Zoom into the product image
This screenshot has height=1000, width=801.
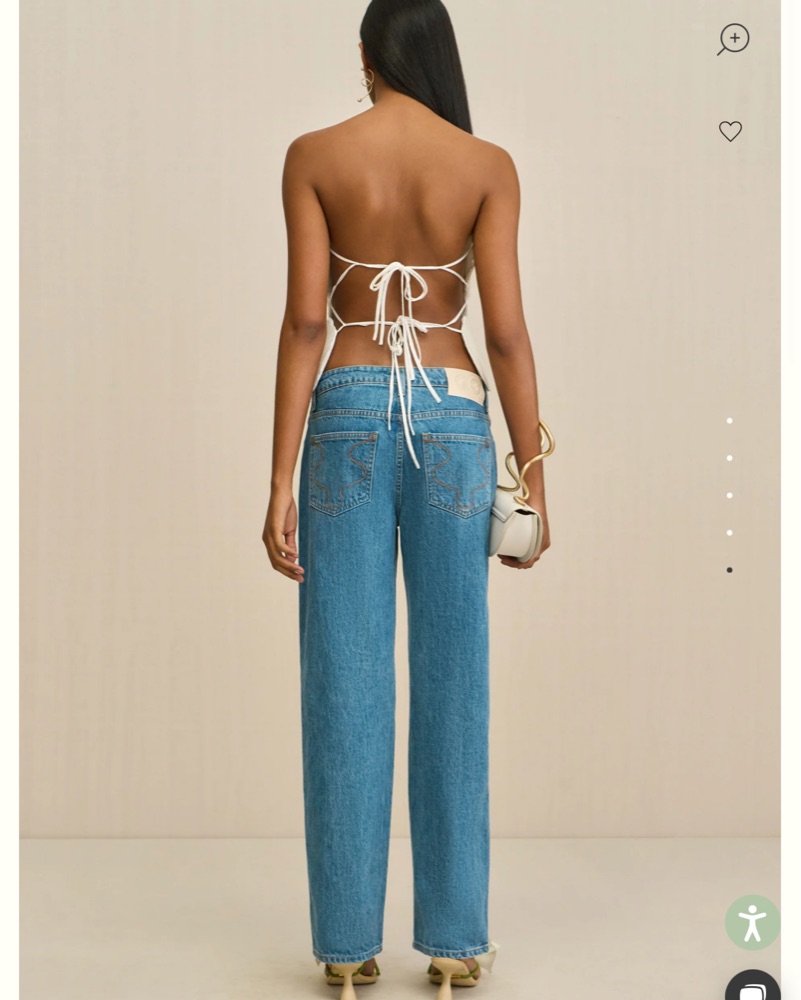734,39
